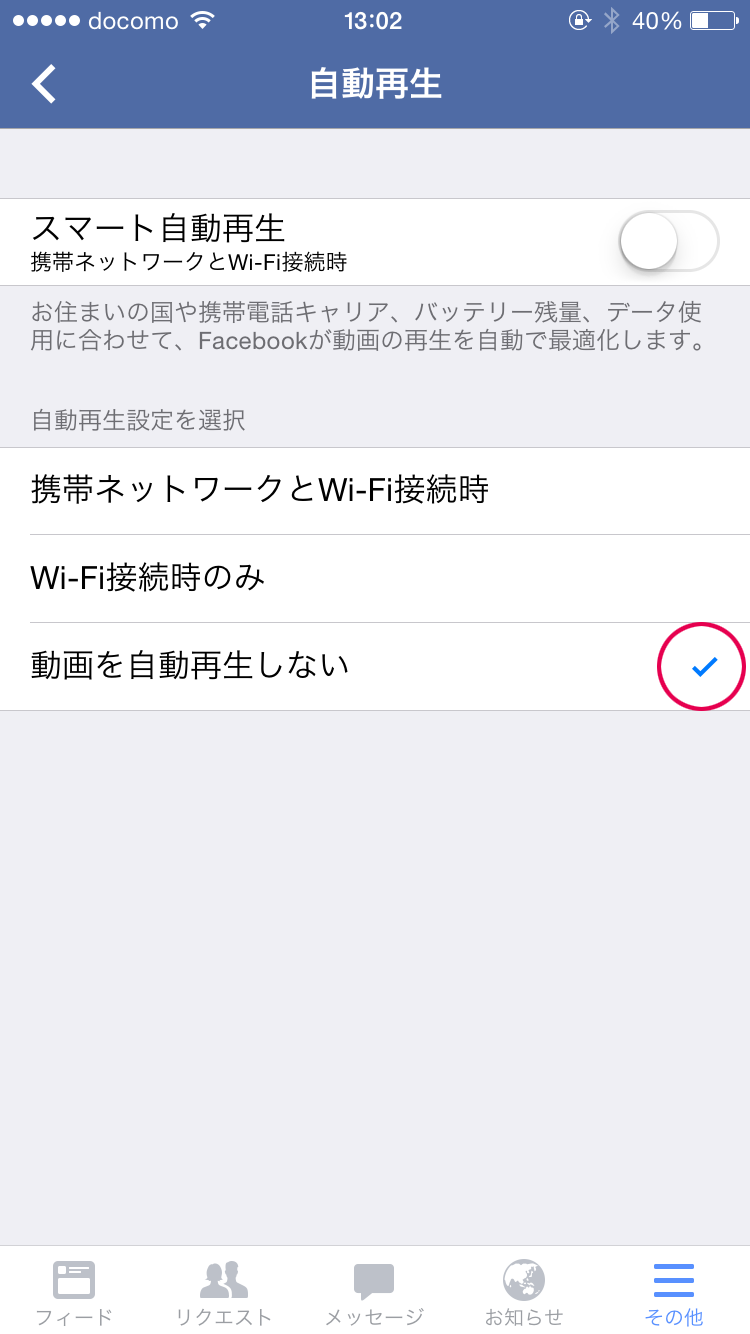Go back using the header arrow
Screen dimensions: 750x1334
(44, 85)
